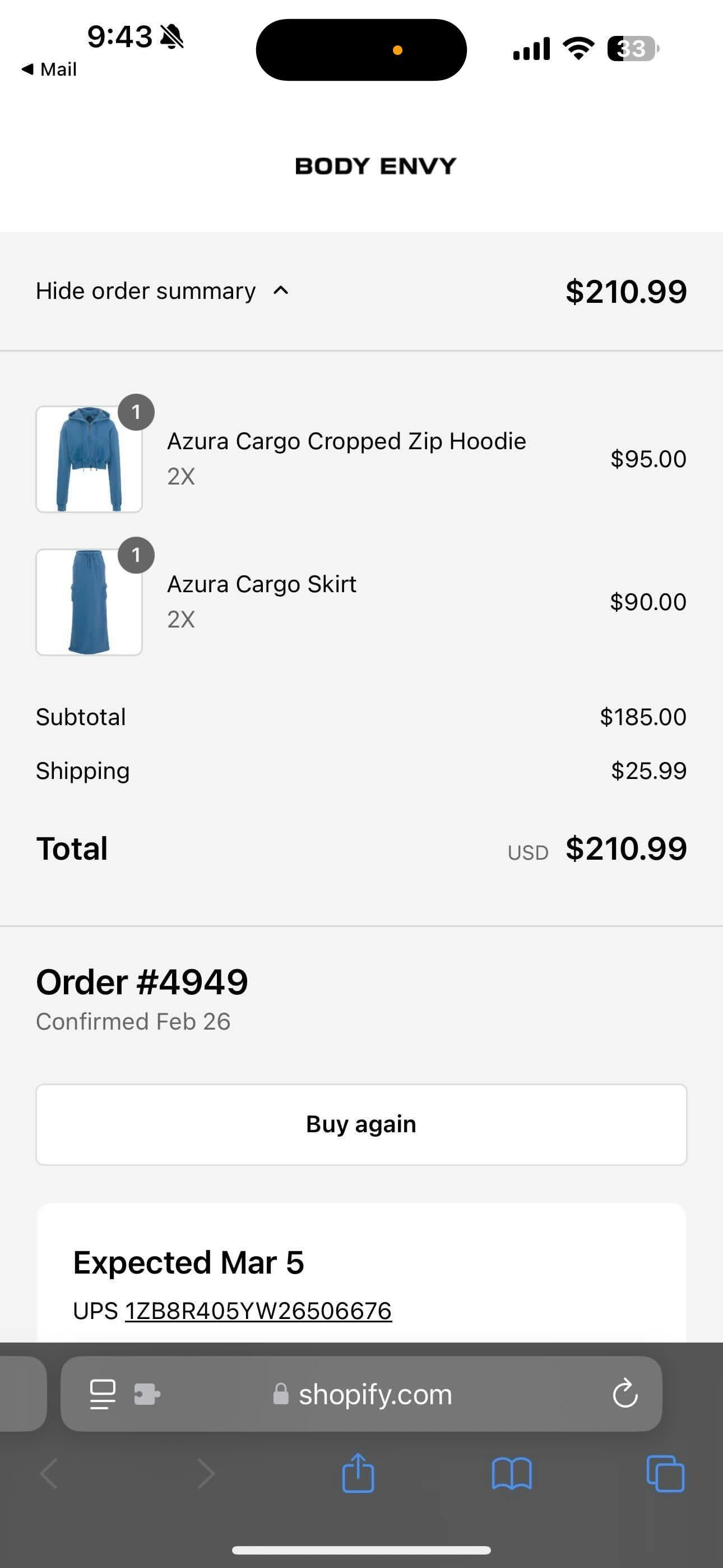Open UPS tracking number 1ZB8R405YW26506676
Viewport: 723px width, 1568px height.
point(258,1311)
